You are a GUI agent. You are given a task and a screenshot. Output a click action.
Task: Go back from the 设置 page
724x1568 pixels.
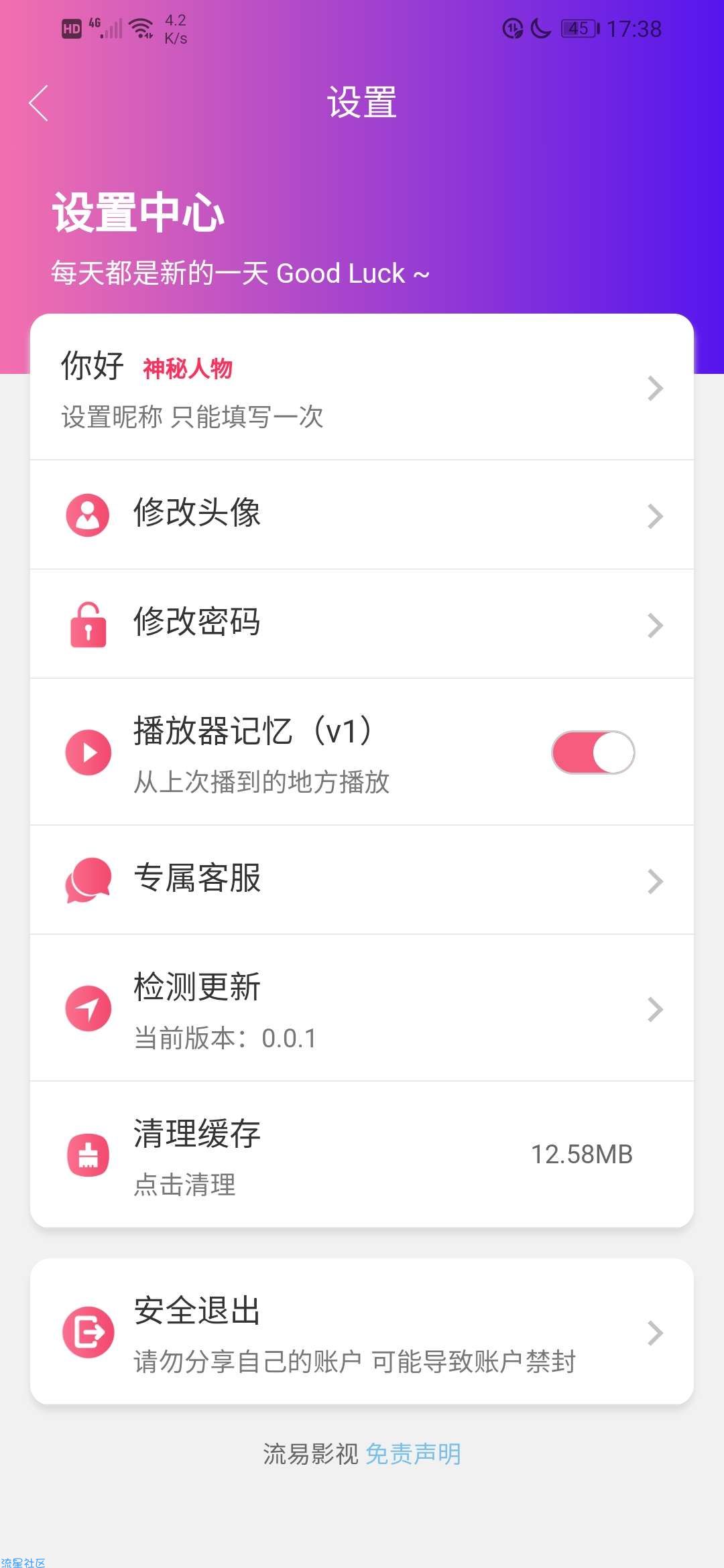click(x=39, y=103)
